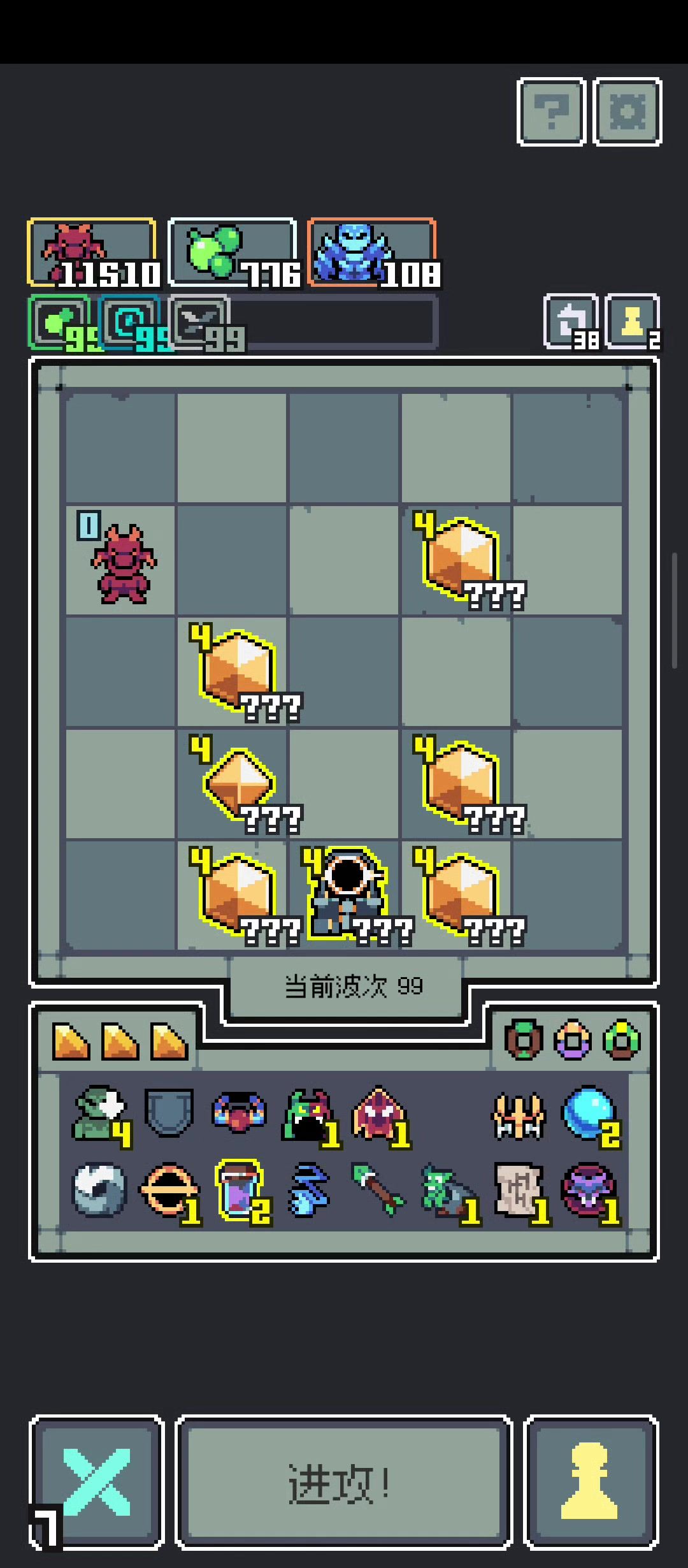
Task: Select the red demon card showing 11510
Action: tap(92, 252)
